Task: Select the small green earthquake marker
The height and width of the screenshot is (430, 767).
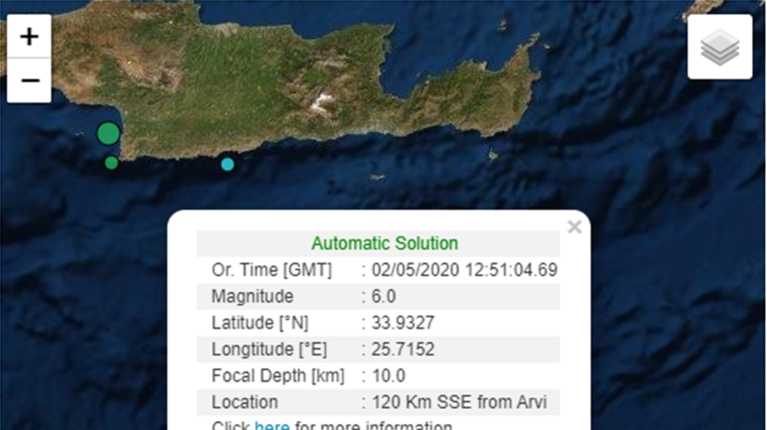Action: (x=111, y=162)
